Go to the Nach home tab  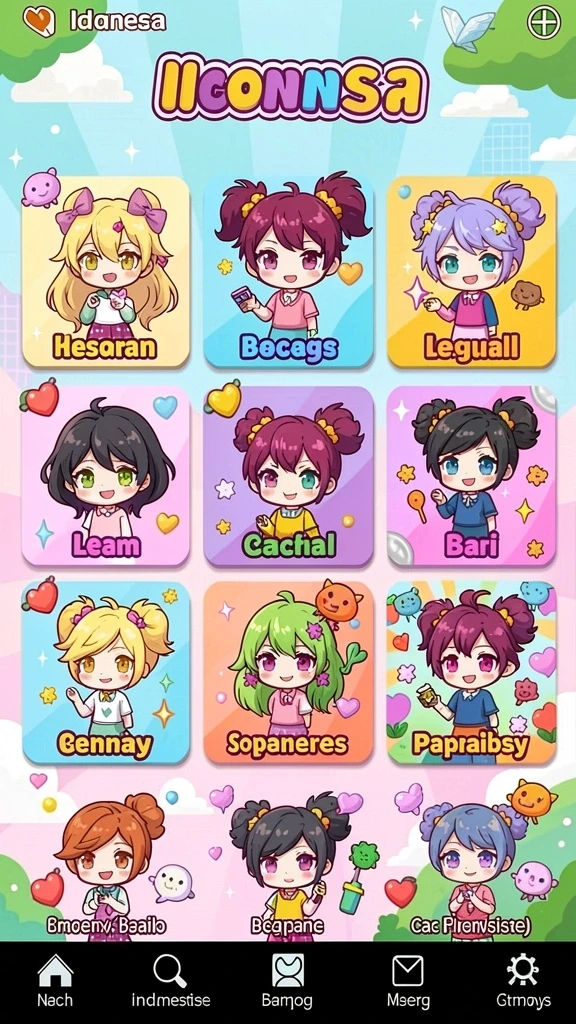point(55,982)
